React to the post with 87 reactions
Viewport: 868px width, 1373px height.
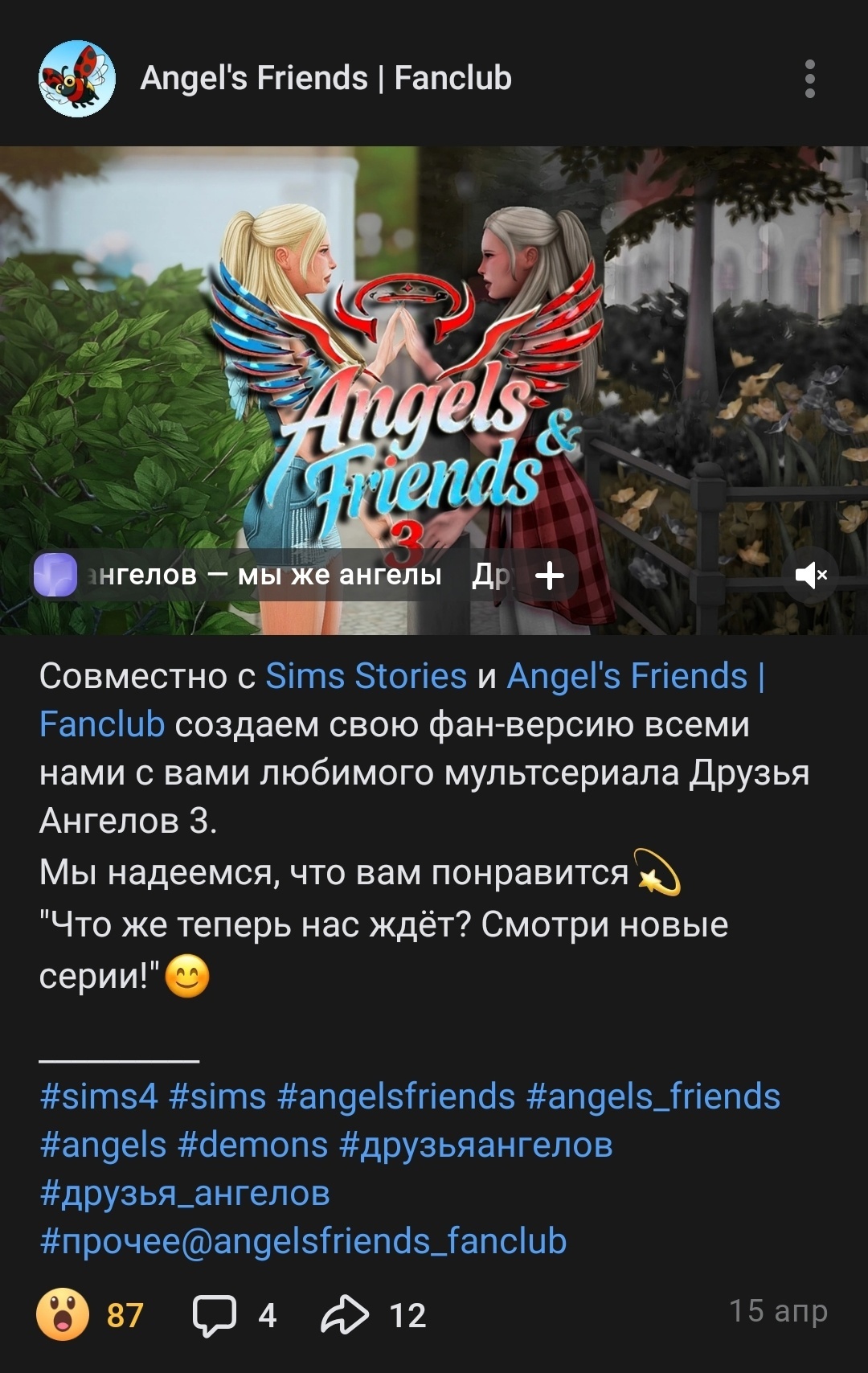click(63, 1314)
